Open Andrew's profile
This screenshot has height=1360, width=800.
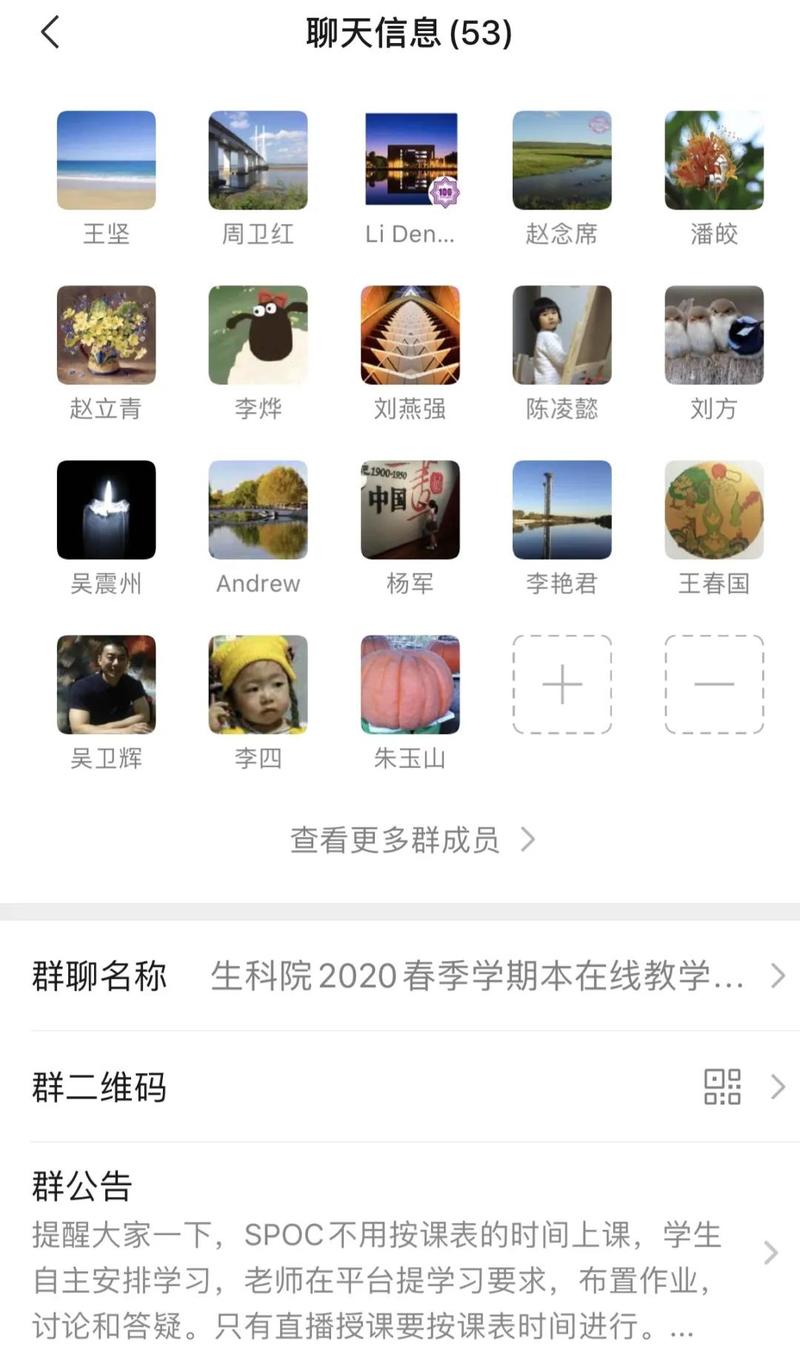tap(258, 510)
